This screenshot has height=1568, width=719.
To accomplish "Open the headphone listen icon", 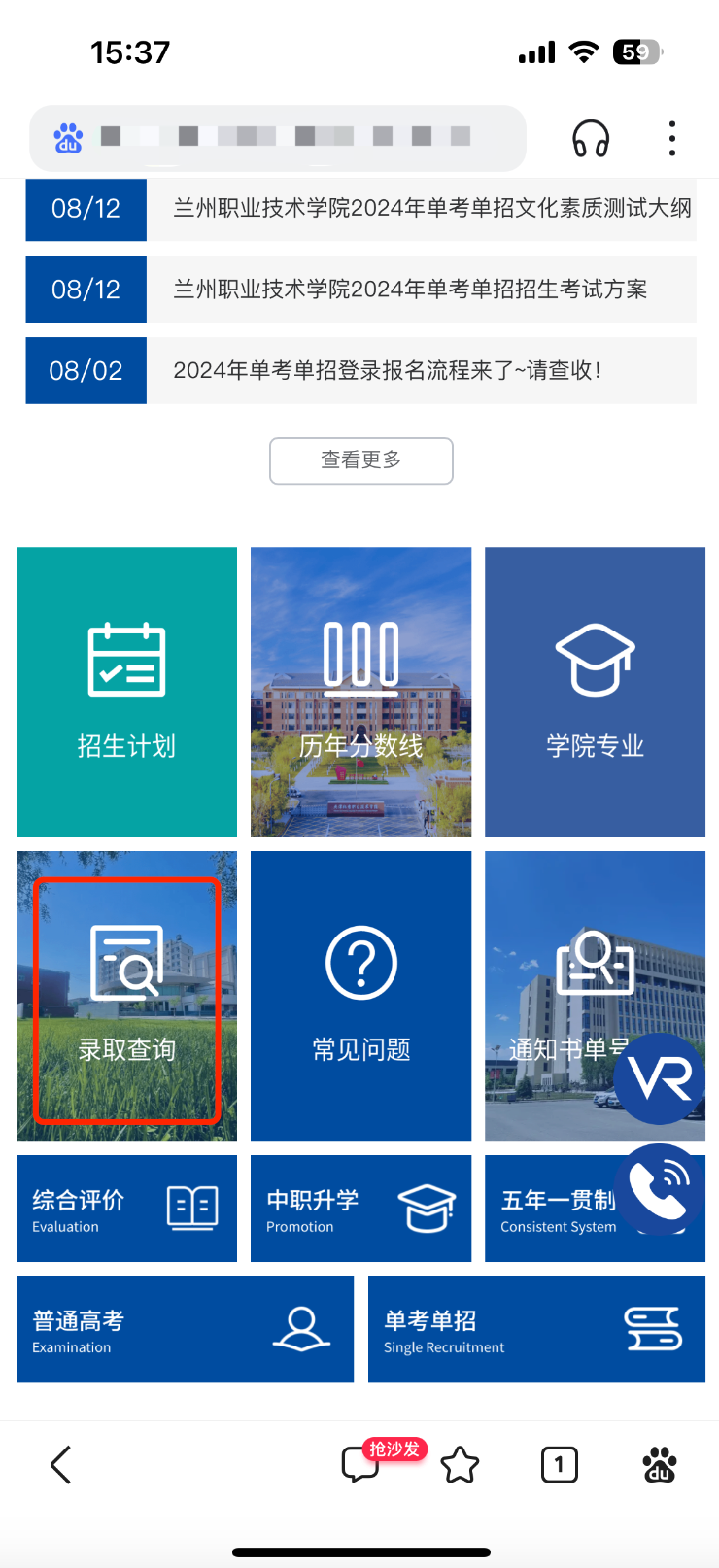I will [590, 139].
